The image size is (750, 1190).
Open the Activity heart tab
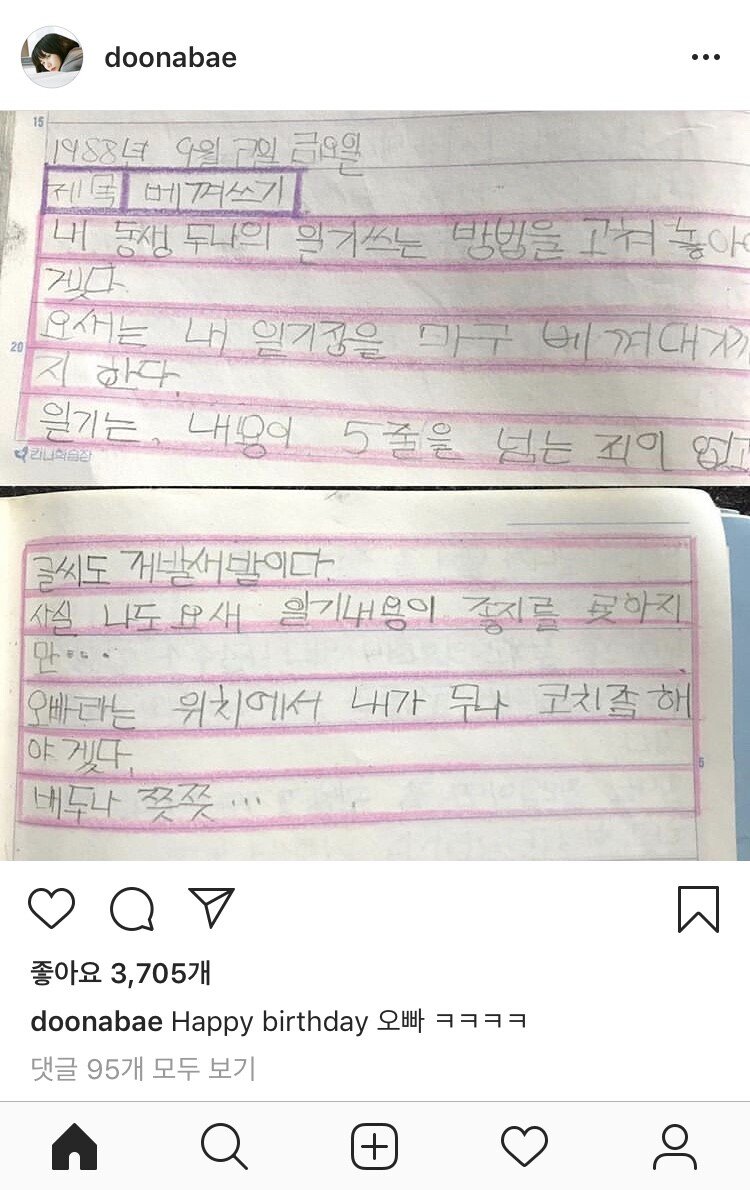pos(525,1147)
